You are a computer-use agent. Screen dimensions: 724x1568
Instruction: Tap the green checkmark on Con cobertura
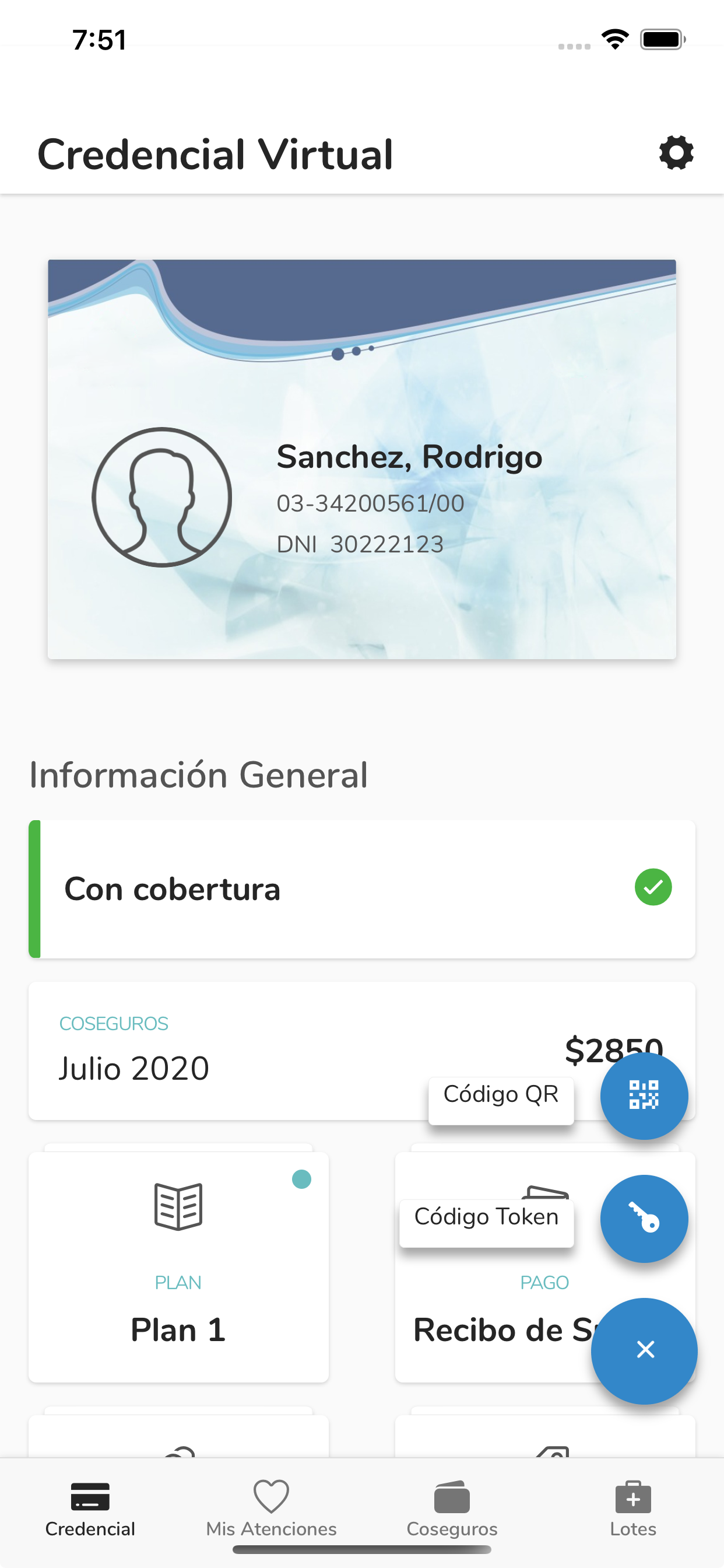point(653,888)
